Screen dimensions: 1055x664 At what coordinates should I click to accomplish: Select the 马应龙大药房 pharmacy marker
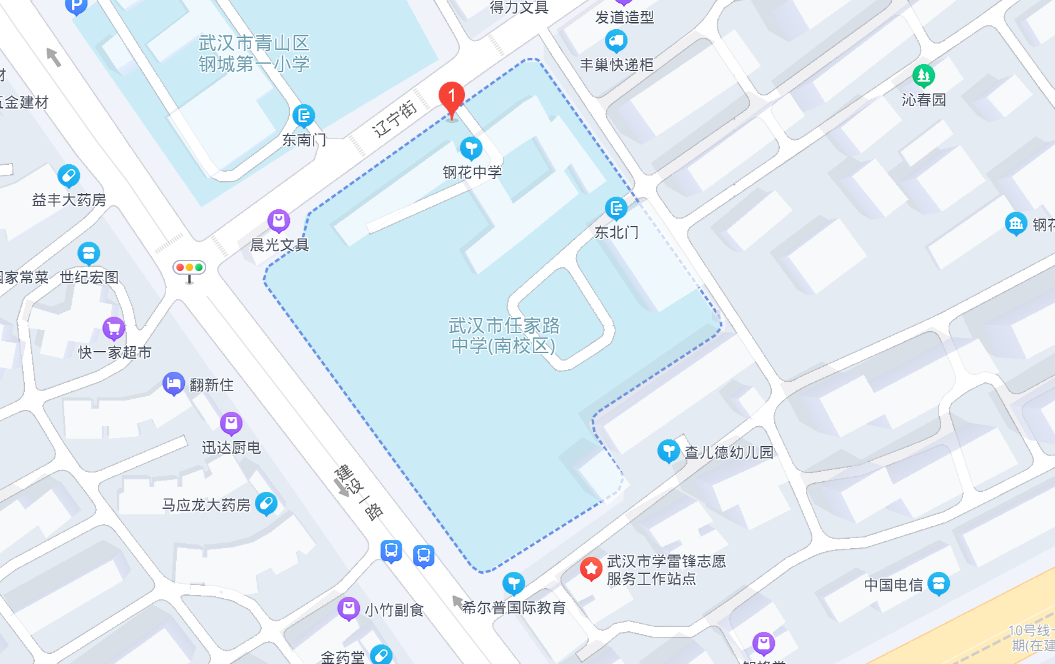pos(266,504)
